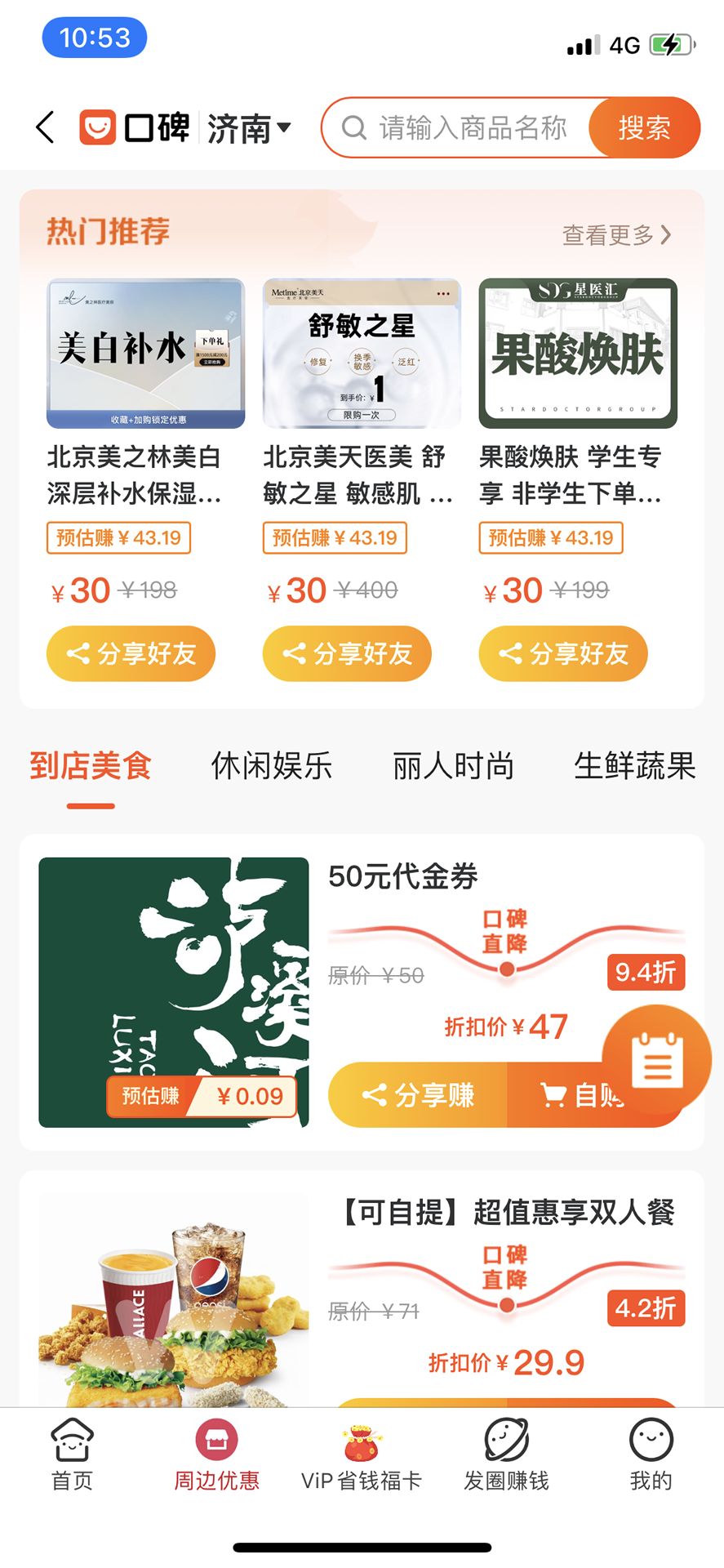Open the ViP省钱福卡 tab
The width and height of the screenshot is (724, 1568).
tap(362, 1455)
